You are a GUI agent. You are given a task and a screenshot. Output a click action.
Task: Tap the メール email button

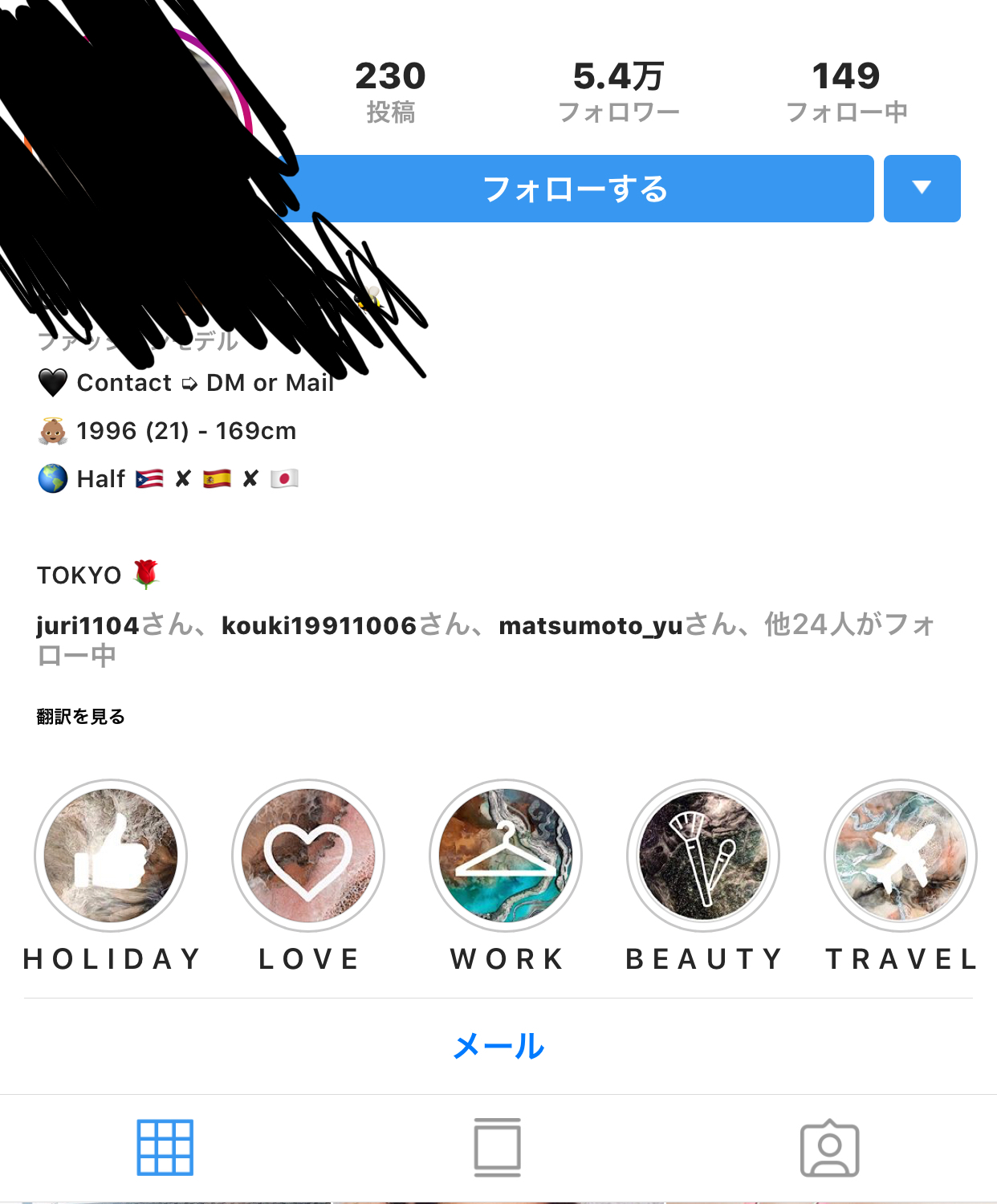498,1046
